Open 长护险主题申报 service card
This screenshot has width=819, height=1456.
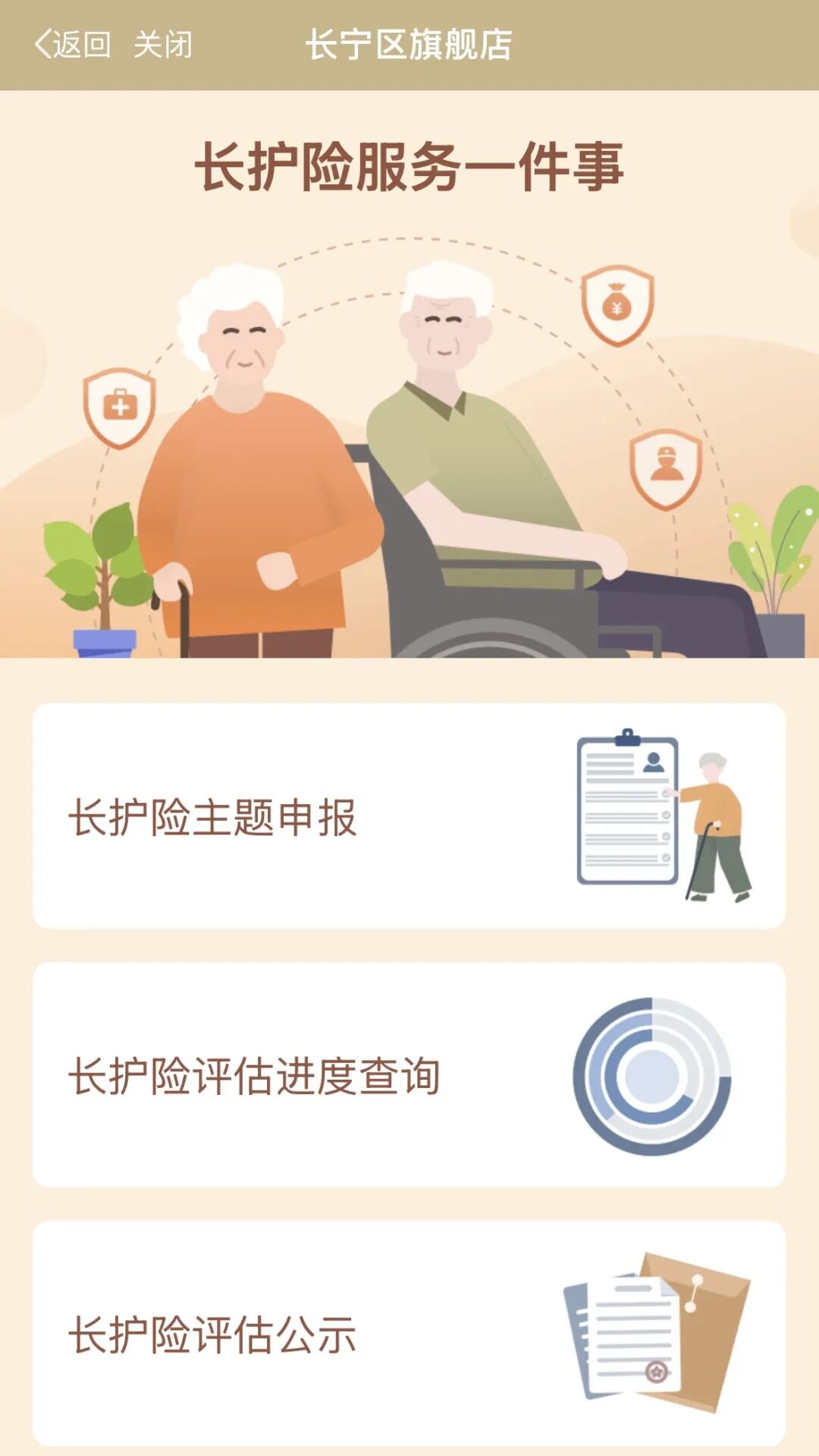(x=409, y=819)
